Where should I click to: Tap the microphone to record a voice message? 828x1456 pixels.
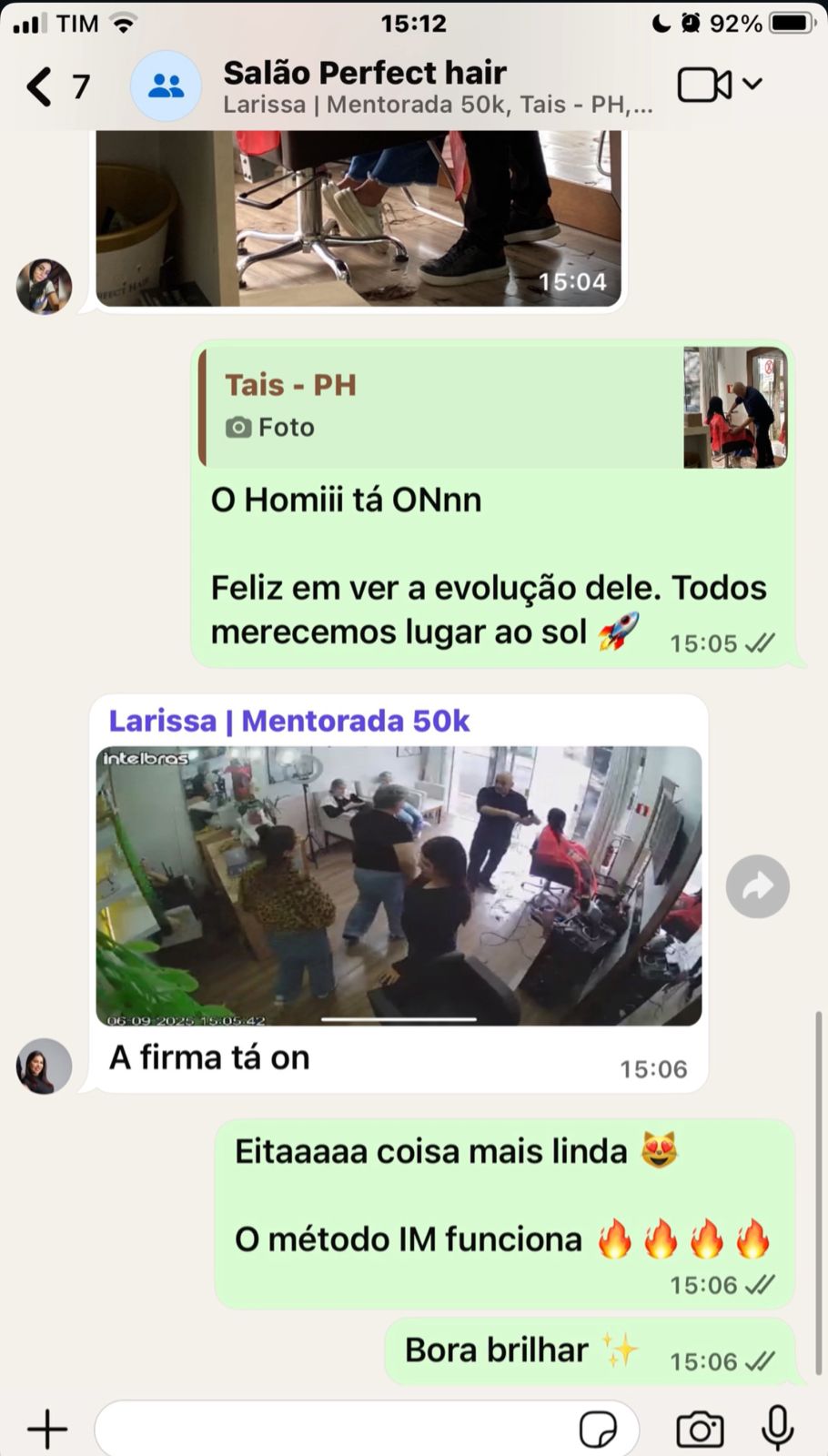(x=774, y=1427)
